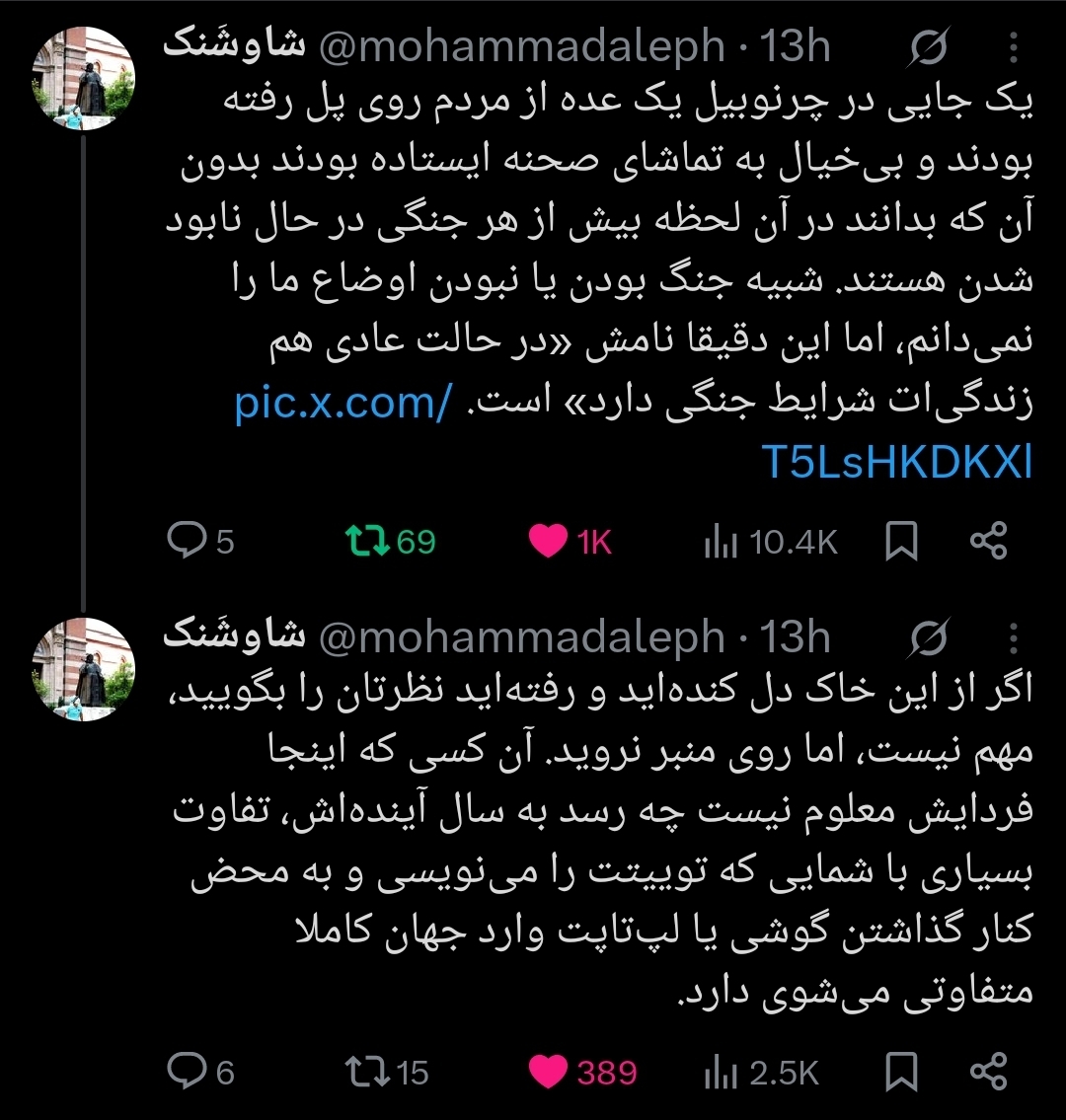This screenshot has height=1120, width=1066.
Task: Reply to the tweet with 6 comments
Action: coord(186,1071)
